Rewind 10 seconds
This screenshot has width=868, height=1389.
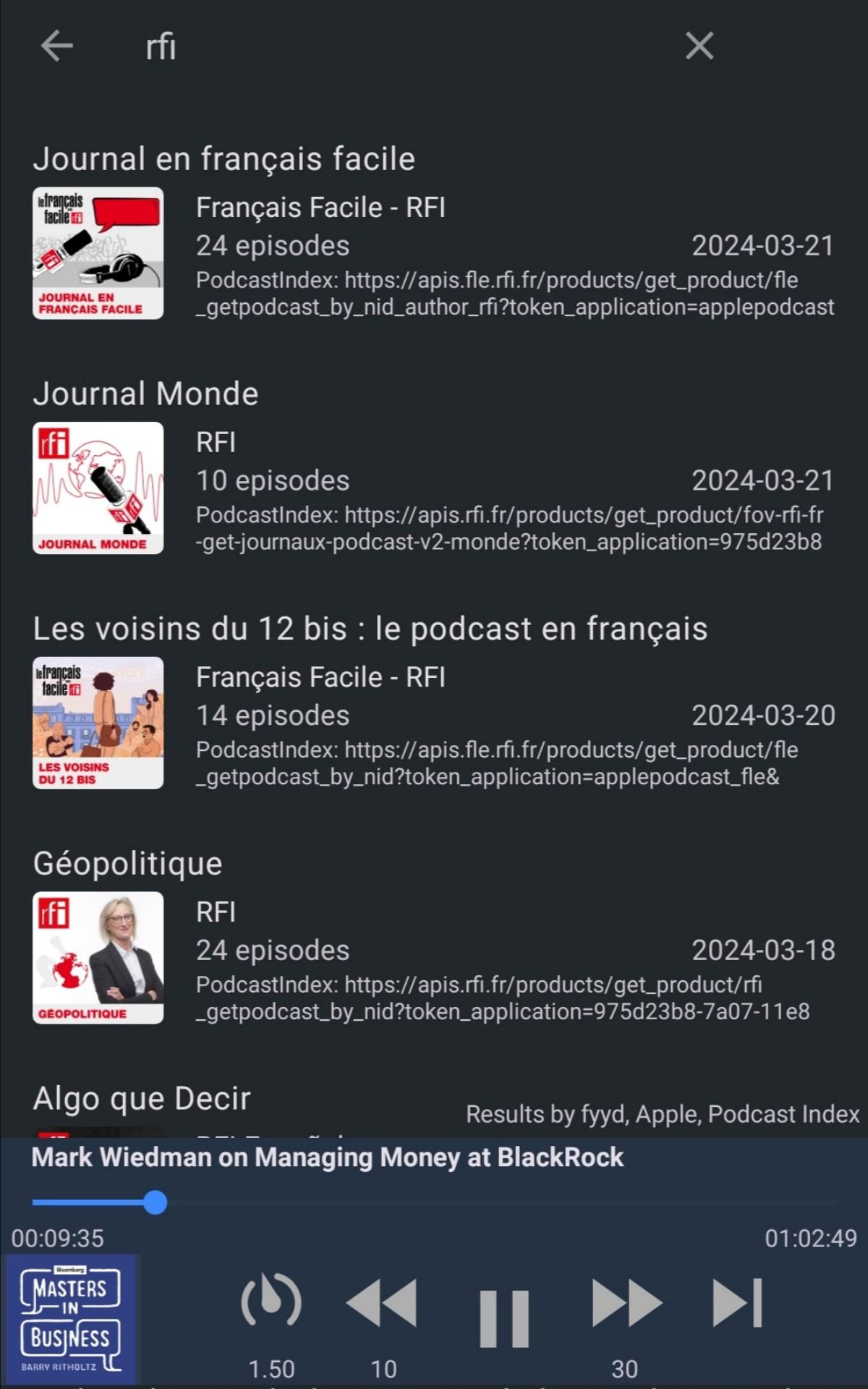coord(382,1304)
